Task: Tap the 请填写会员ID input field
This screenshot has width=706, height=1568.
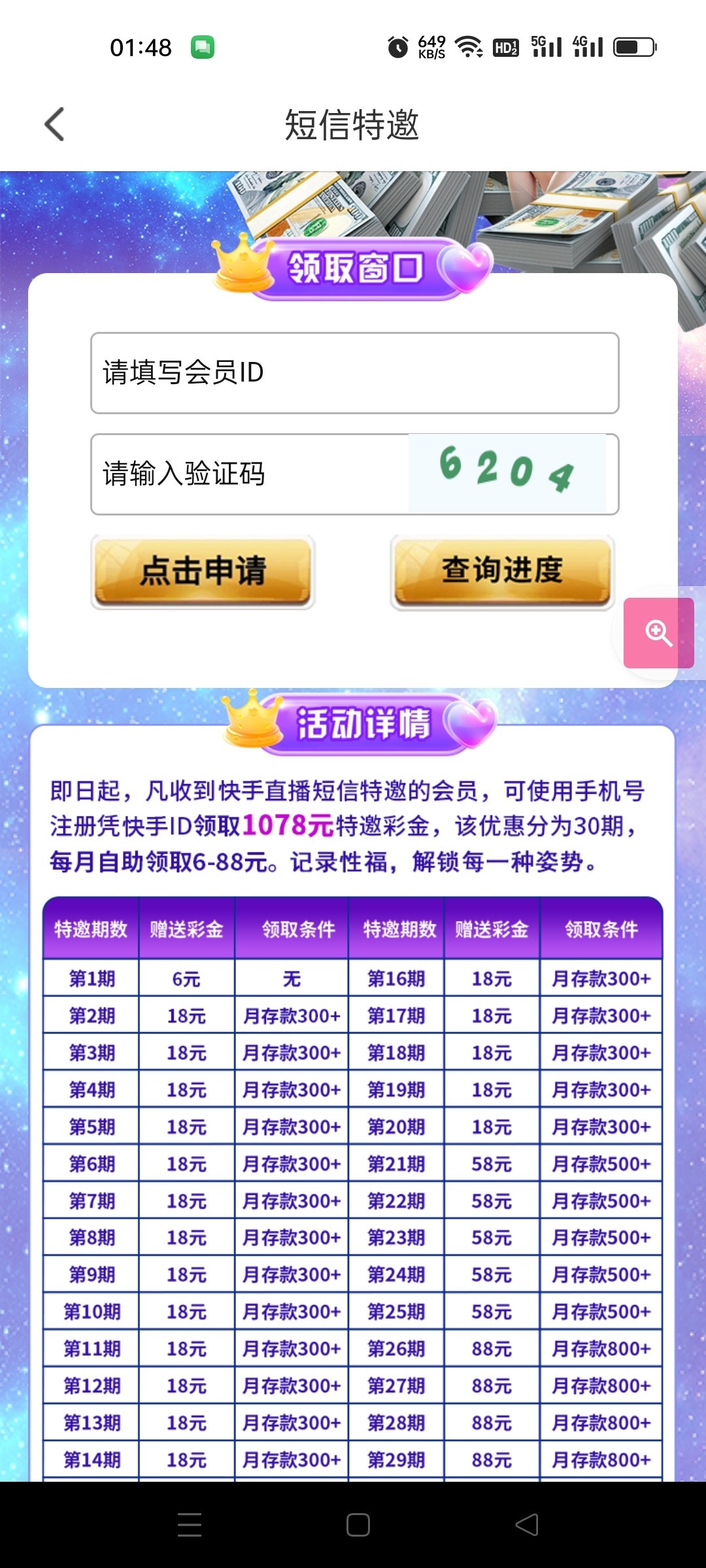Action: click(x=354, y=373)
